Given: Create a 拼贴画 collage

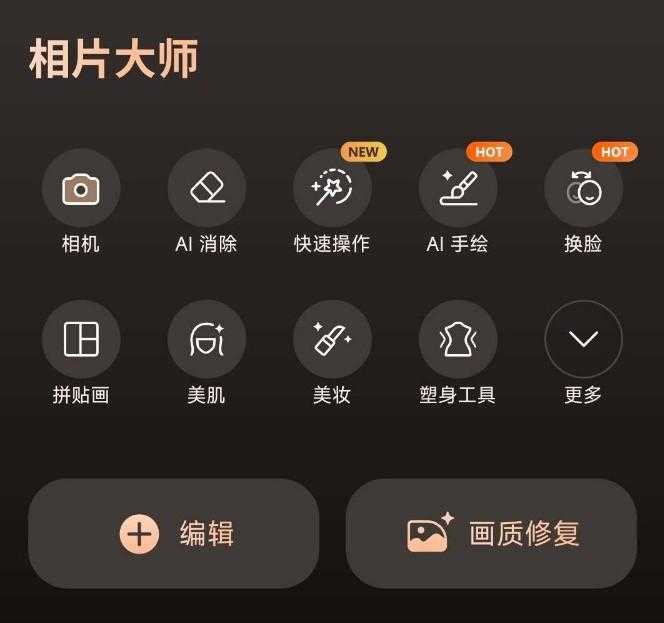Looking at the screenshot, I should pyautogui.click(x=81, y=339).
